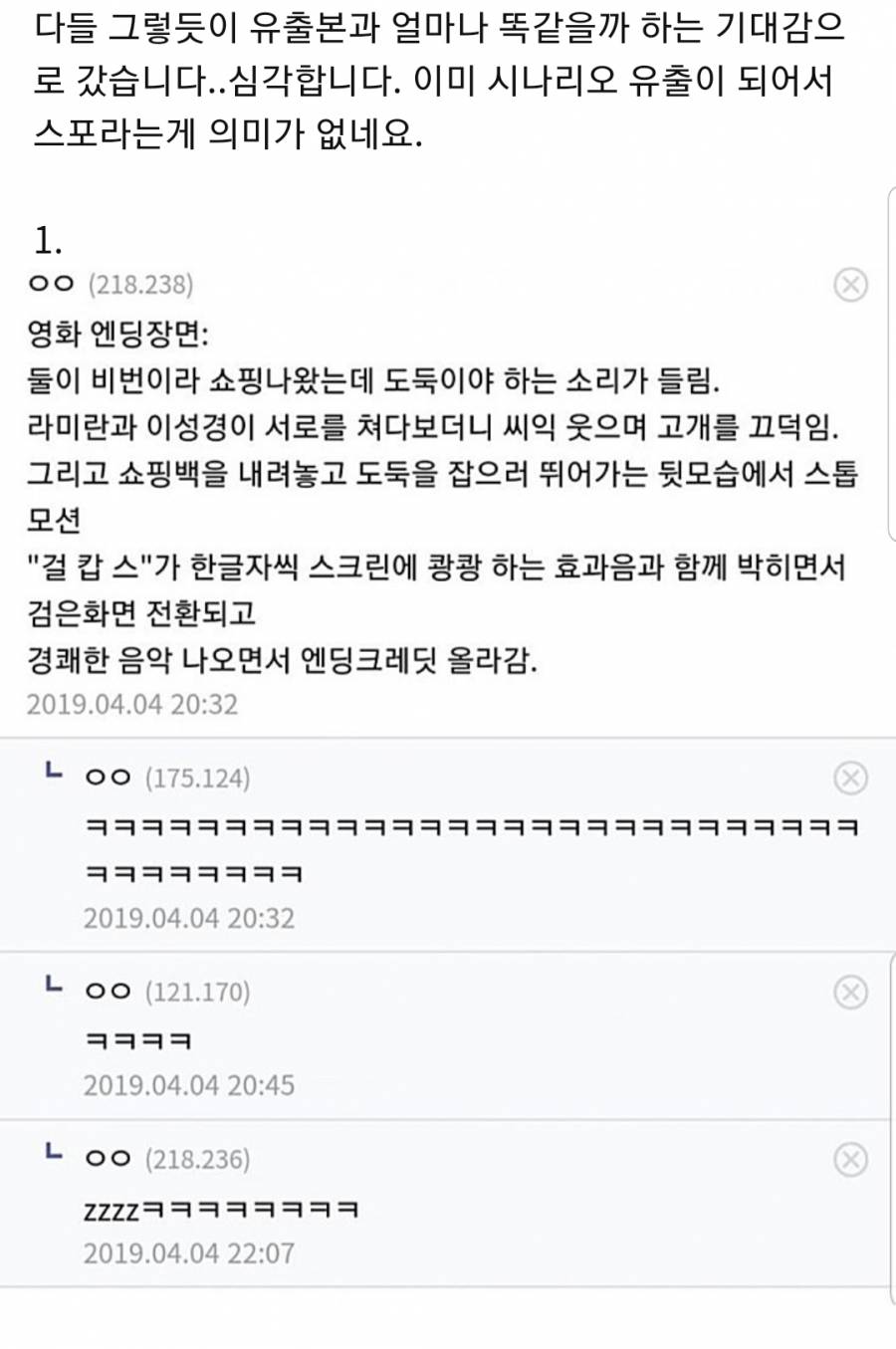This screenshot has width=896, height=1349.
Task: Click the IP label (218.236) on the bottom reply
Action: pos(198,1159)
